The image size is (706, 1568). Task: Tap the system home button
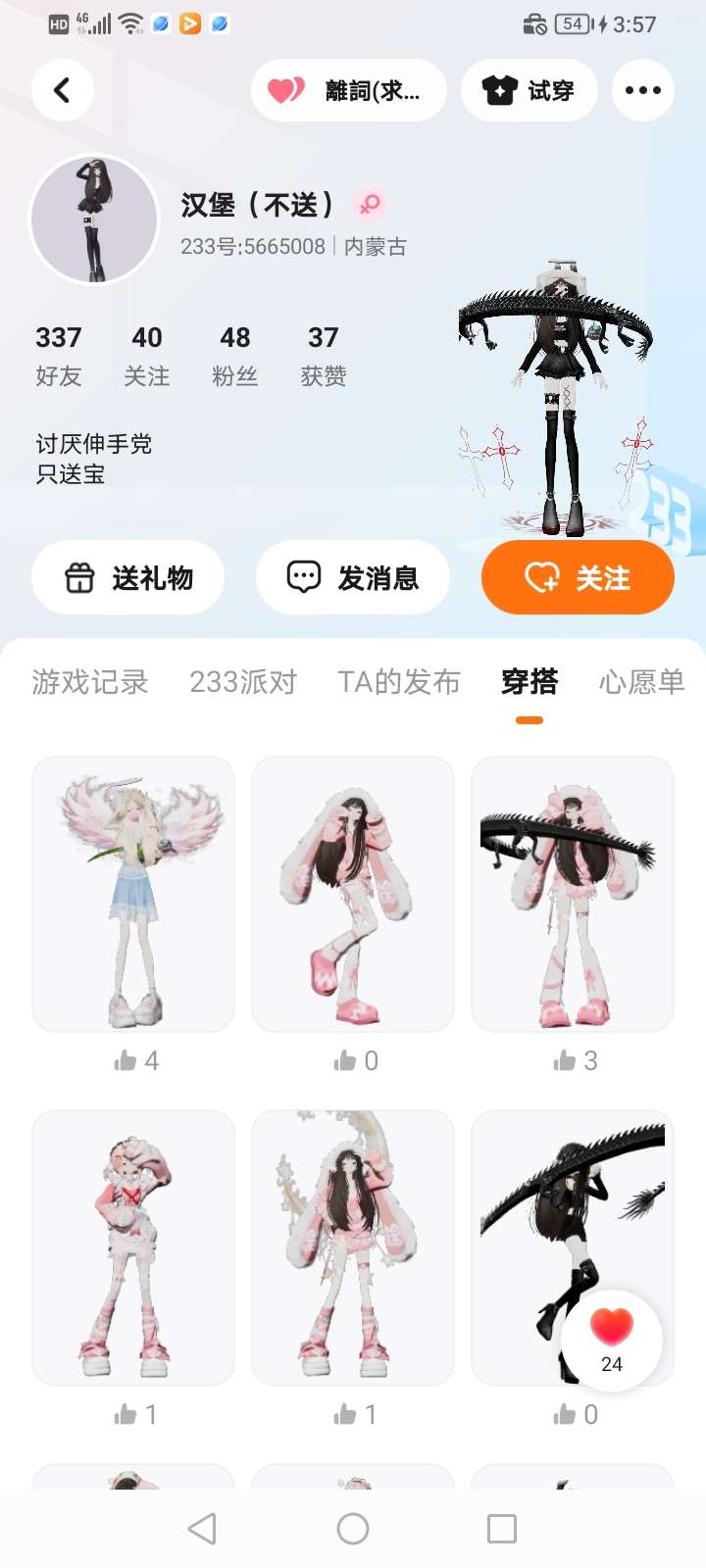click(x=353, y=1528)
